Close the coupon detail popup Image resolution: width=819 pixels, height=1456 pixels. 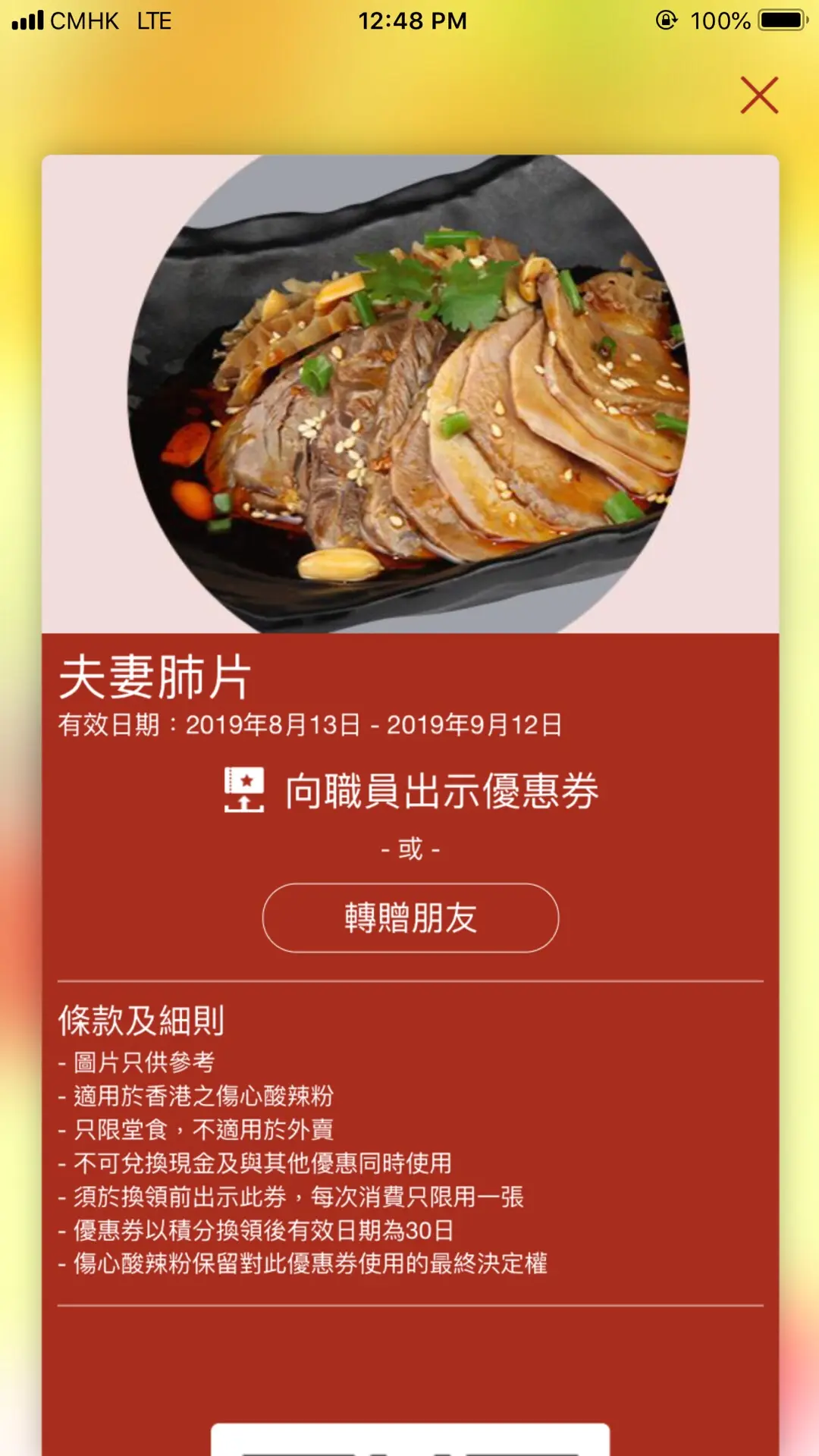[x=759, y=96]
